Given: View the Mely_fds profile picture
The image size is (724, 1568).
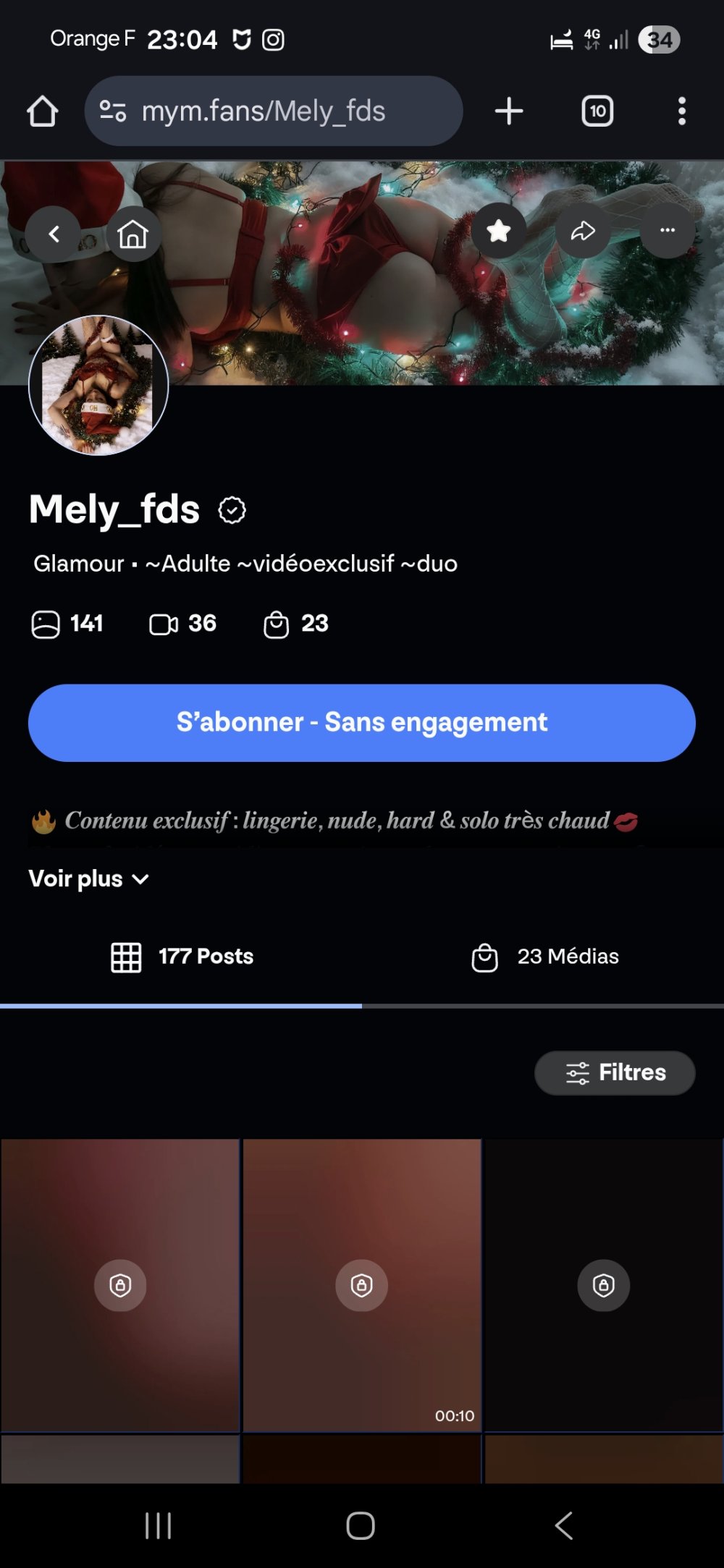Looking at the screenshot, I should pos(98,385).
